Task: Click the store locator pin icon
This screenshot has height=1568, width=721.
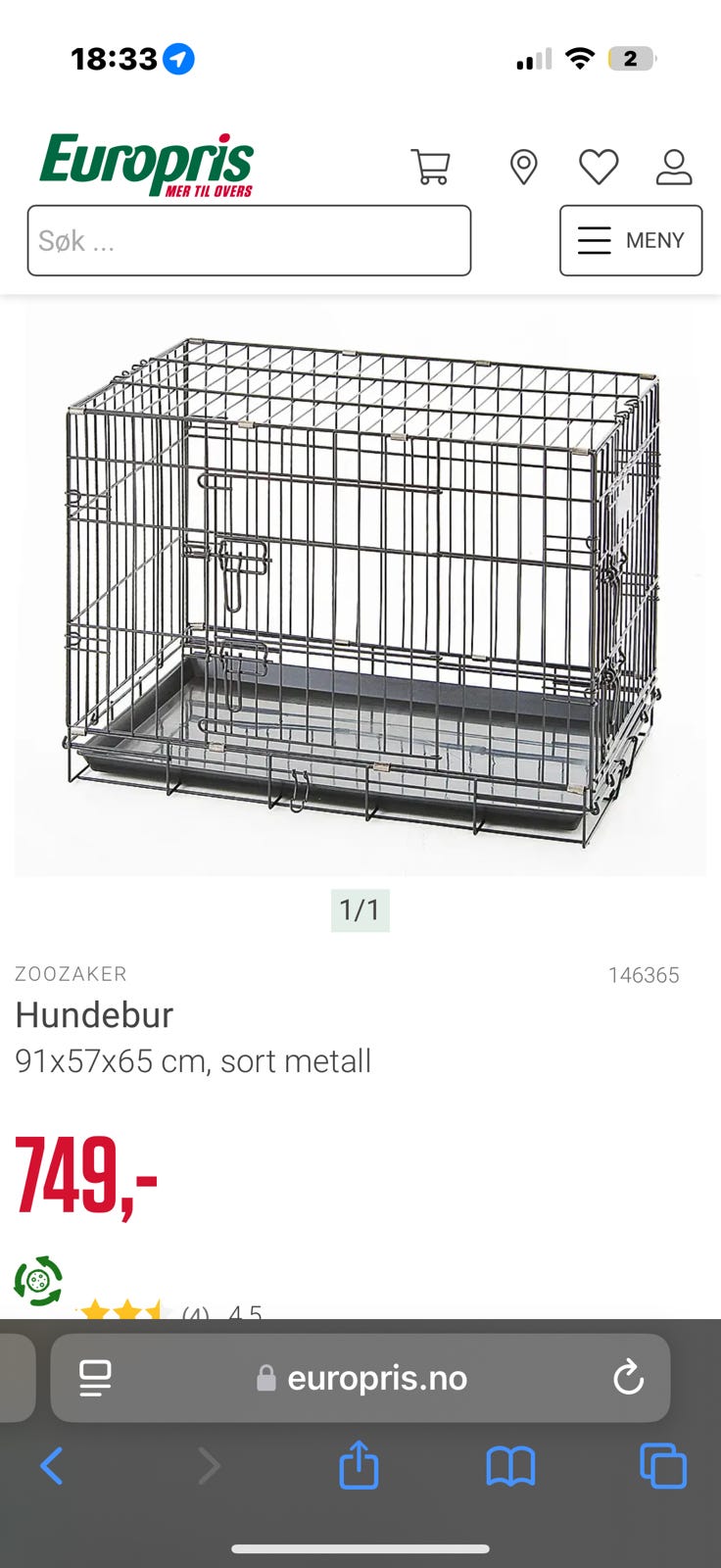Action: tap(523, 166)
